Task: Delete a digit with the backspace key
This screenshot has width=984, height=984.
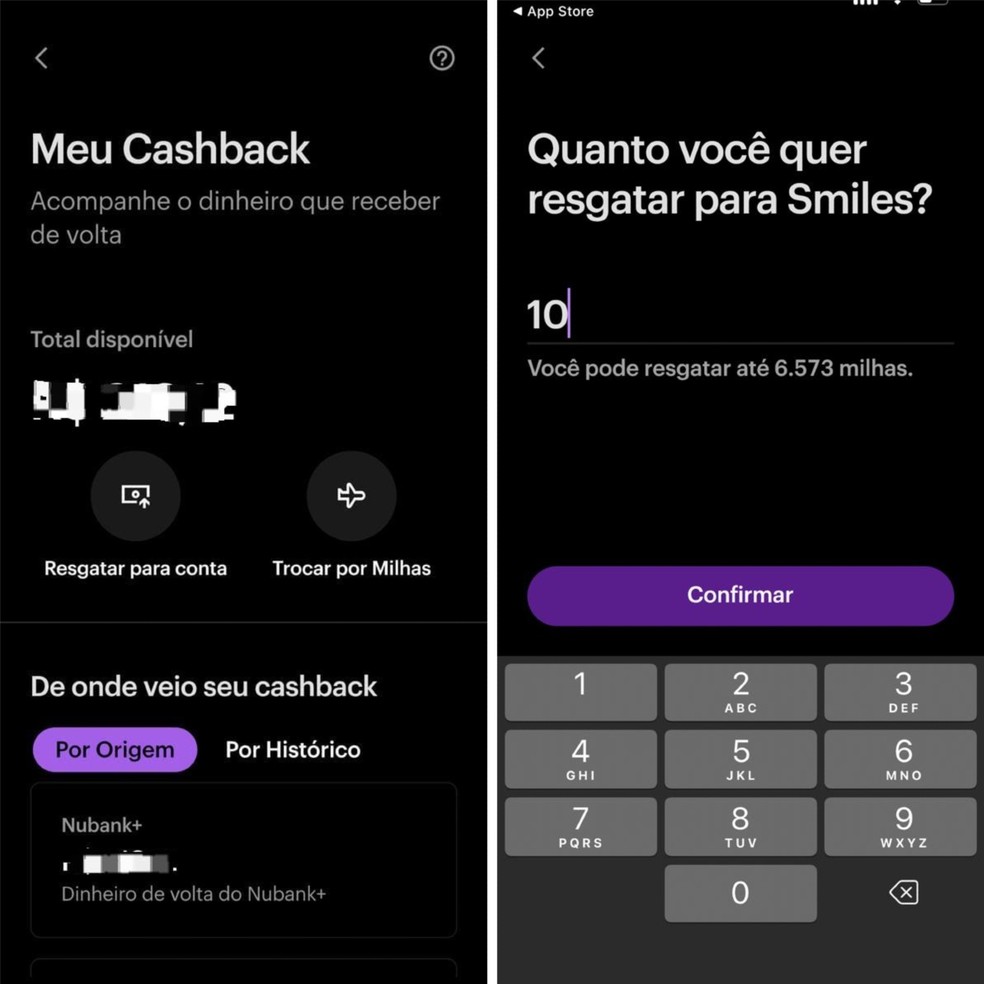Action: [x=902, y=893]
